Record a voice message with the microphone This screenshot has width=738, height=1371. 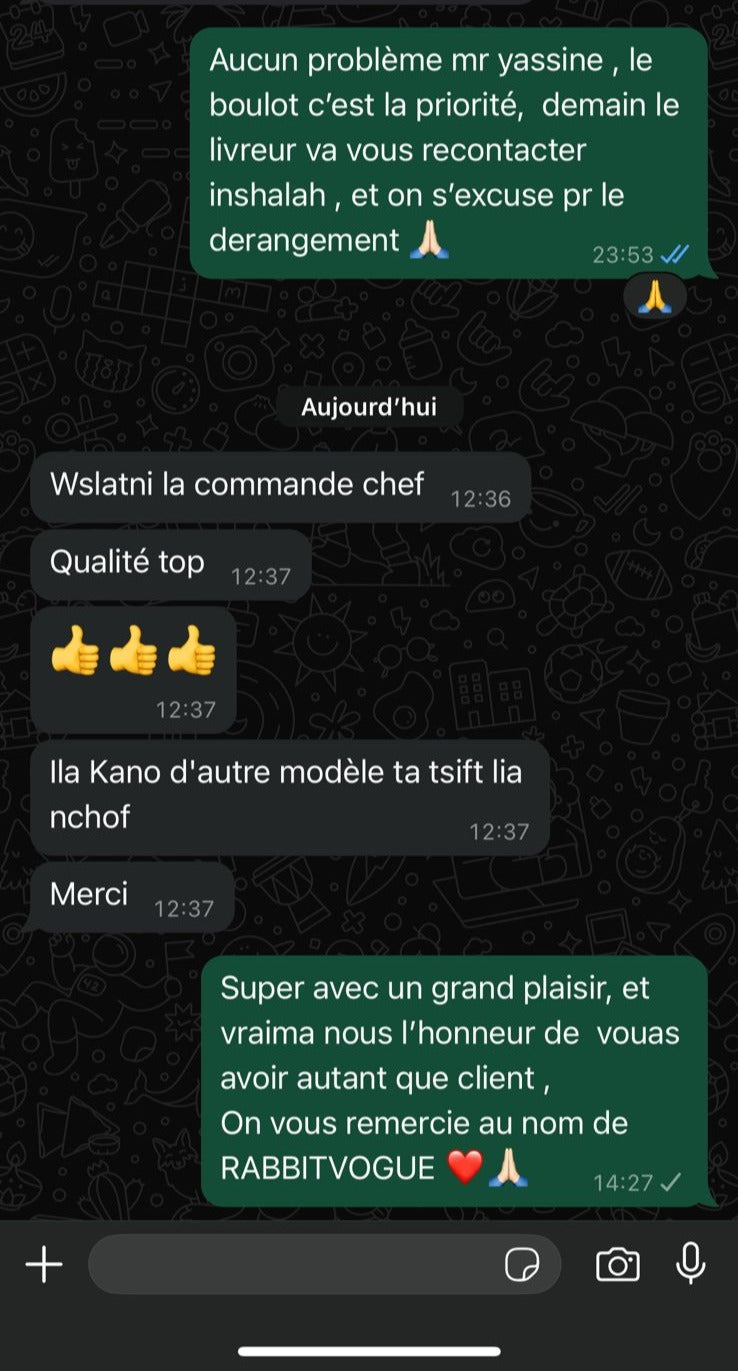coord(691,1264)
